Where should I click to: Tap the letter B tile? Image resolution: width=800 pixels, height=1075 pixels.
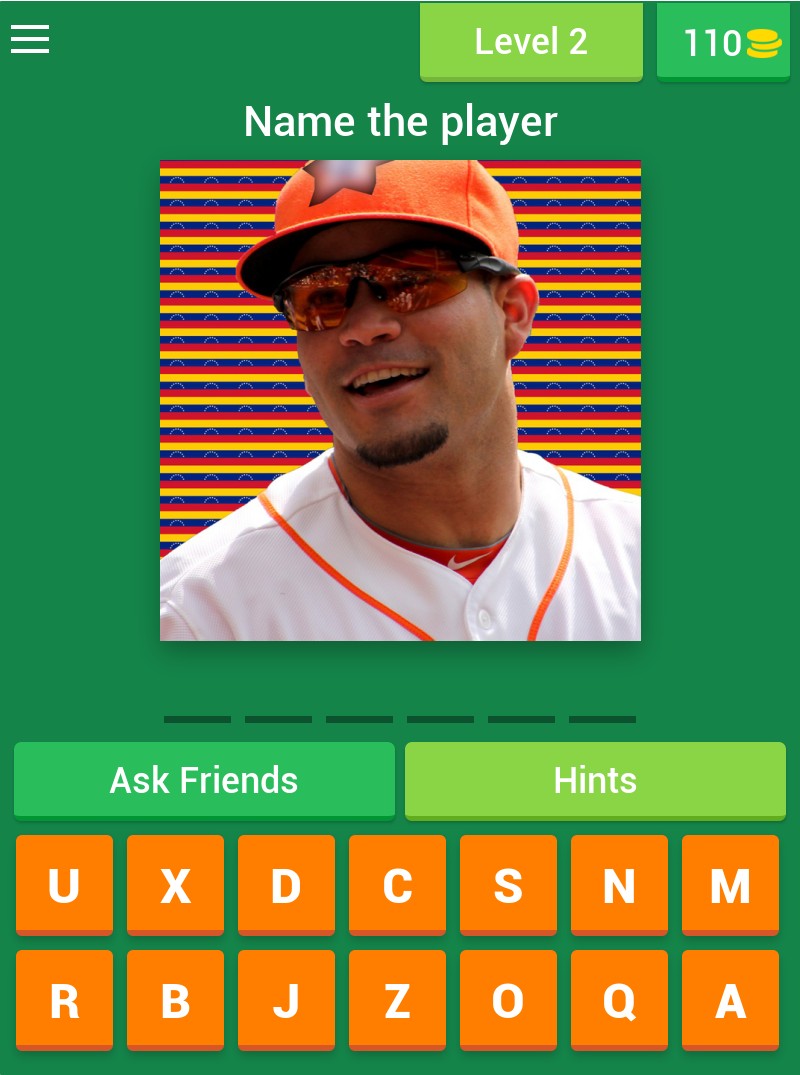[175, 1000]
